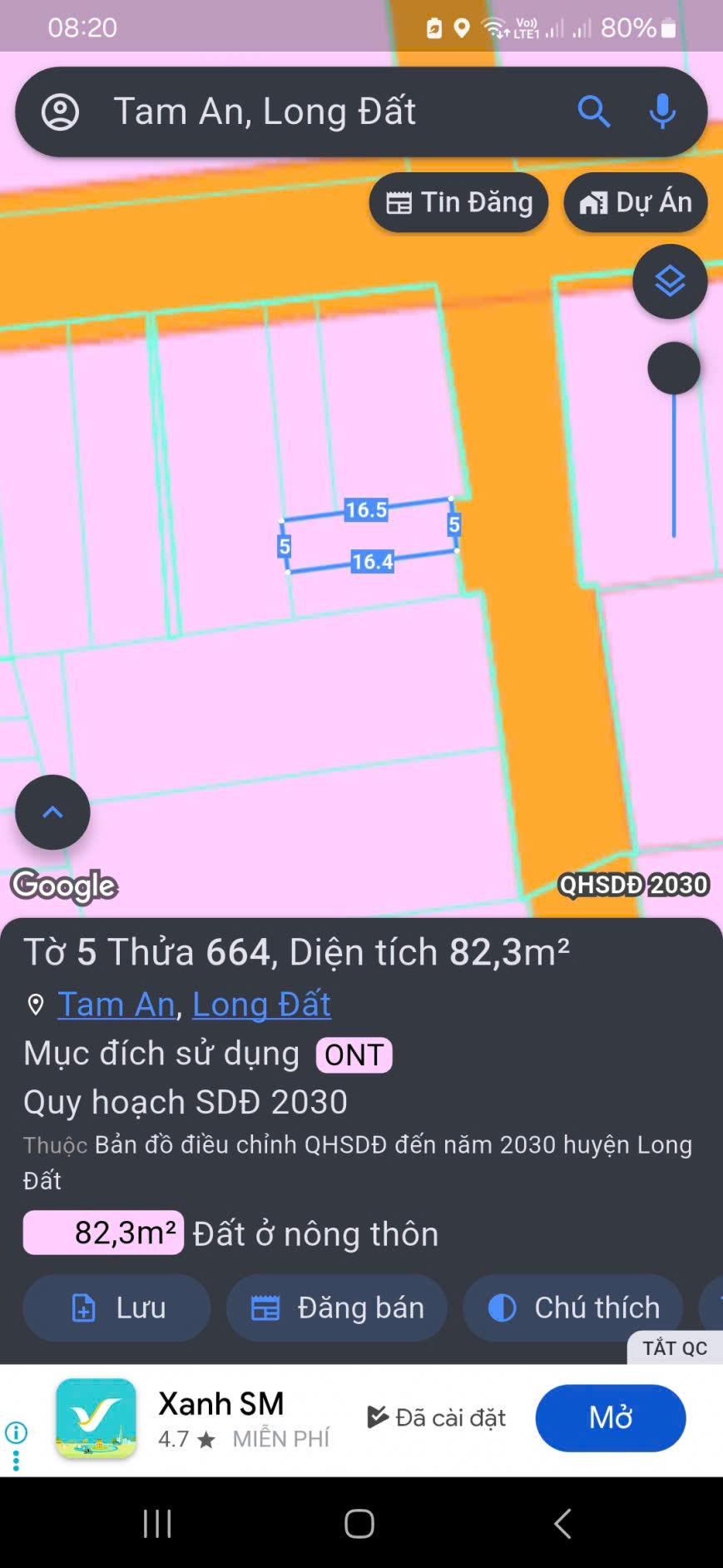Post a listing with Đăng bán
Screen dimensions: 723x1568
pyautogui.click(x=337, y=1307)
